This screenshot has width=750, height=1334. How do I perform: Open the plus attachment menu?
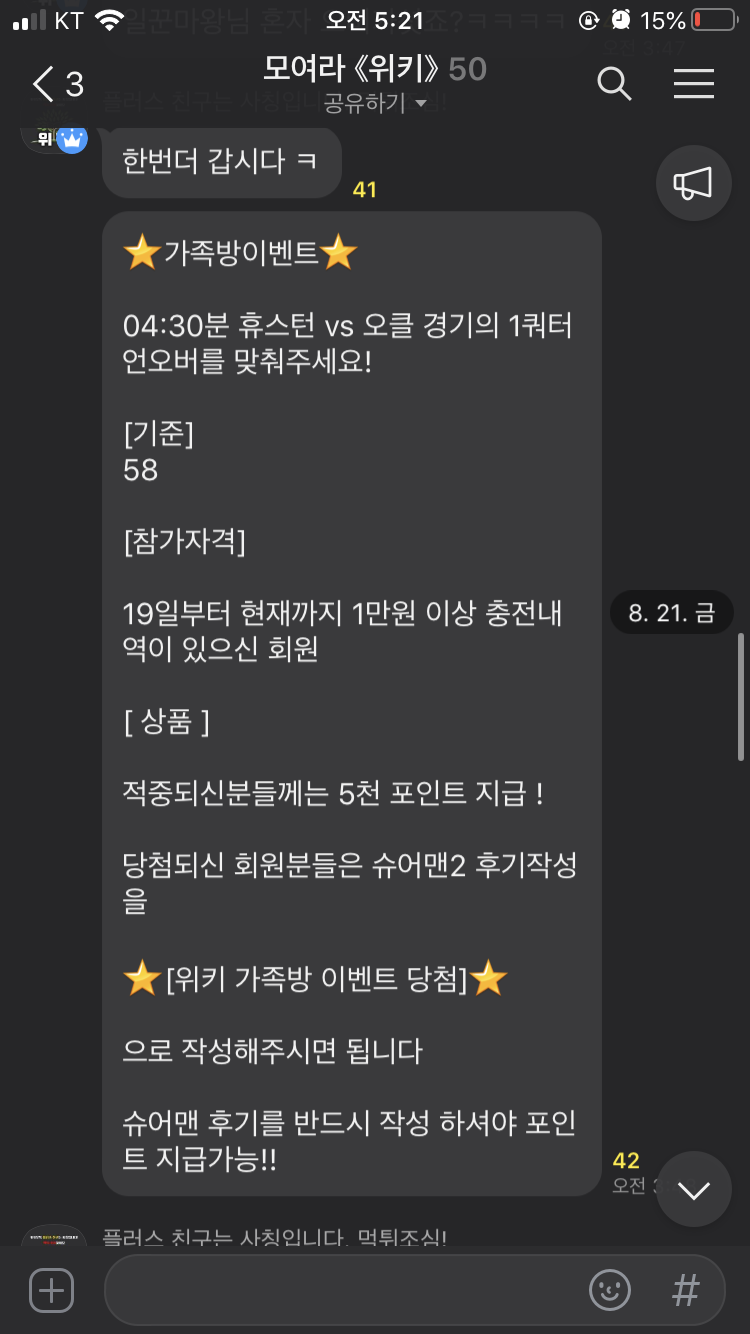(x=52, y=1291)
